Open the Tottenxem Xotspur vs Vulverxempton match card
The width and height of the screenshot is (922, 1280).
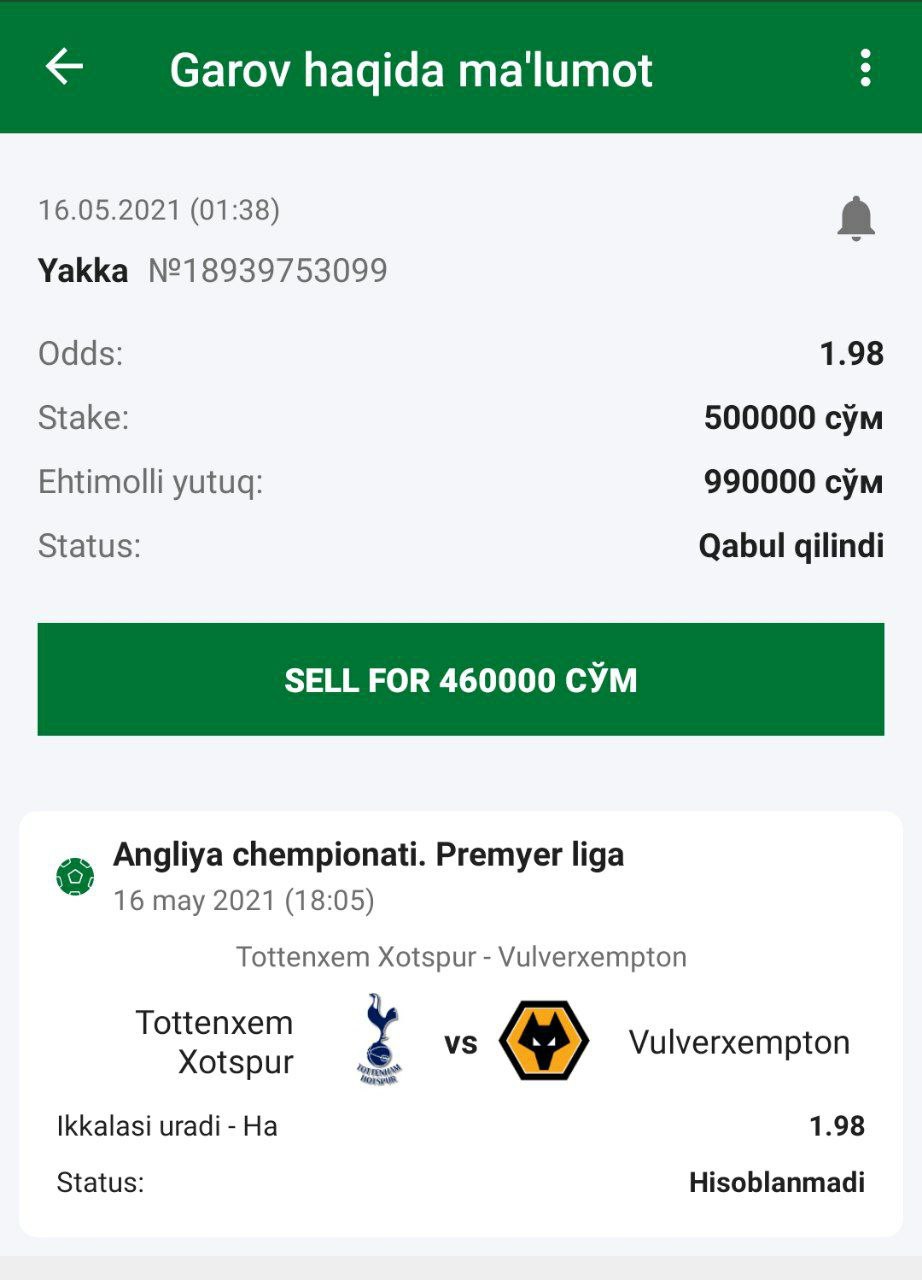pyautogui.click(x=460, y=1030)
